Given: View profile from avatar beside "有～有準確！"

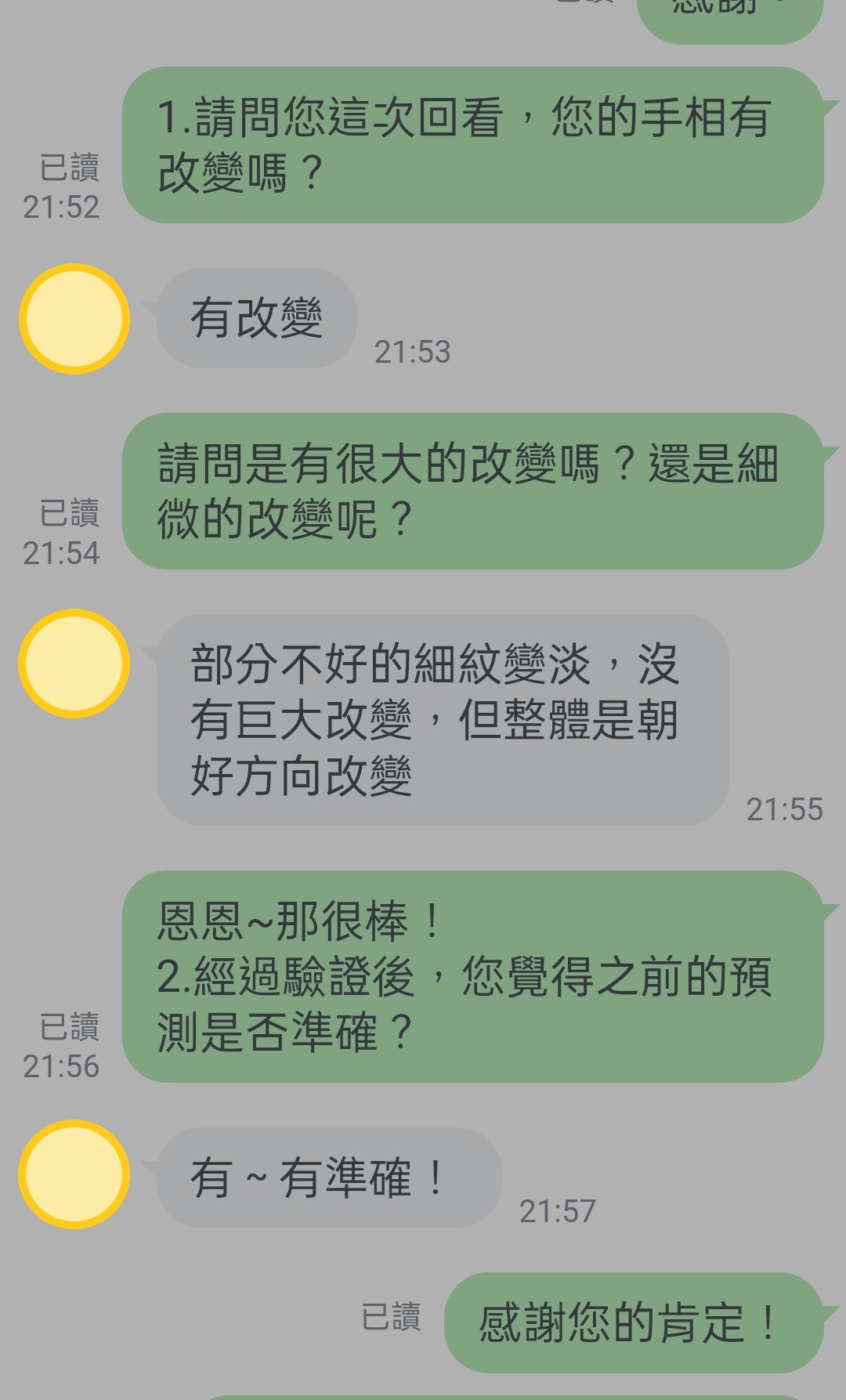Looking at the screenshot, I should pyautogui.click(x=74, y=1174).
